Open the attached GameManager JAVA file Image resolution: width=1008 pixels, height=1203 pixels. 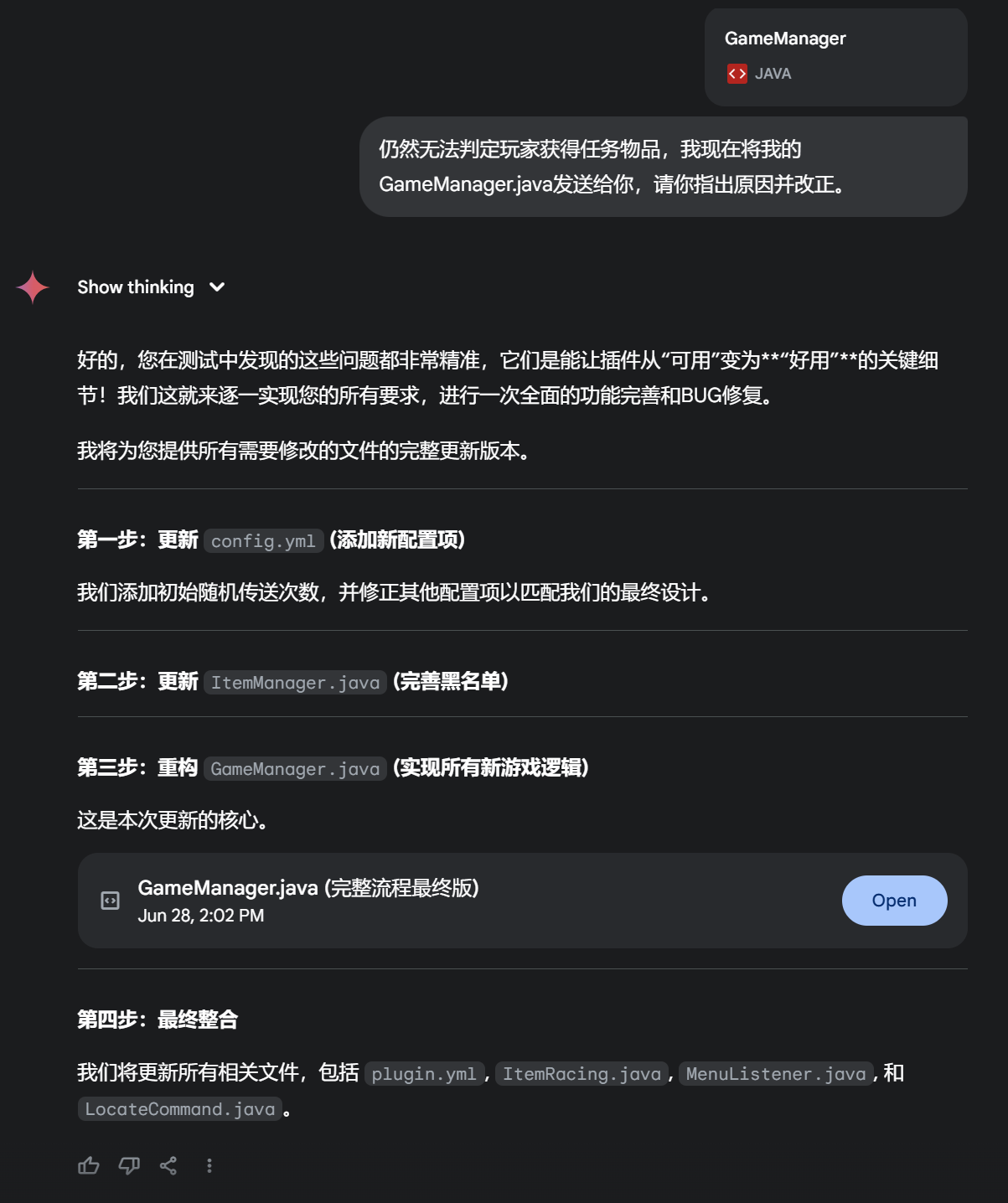pyautogui.click(x=835, y=57)
